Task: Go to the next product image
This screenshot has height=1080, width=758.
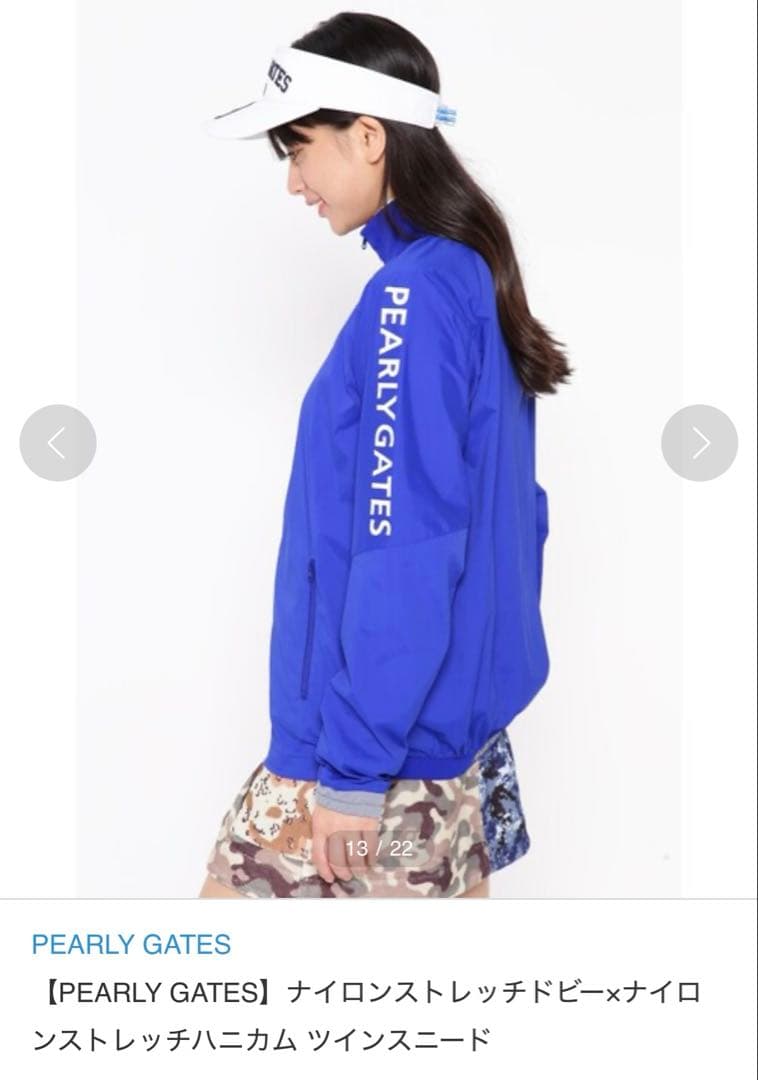Action: click(699, 443)
